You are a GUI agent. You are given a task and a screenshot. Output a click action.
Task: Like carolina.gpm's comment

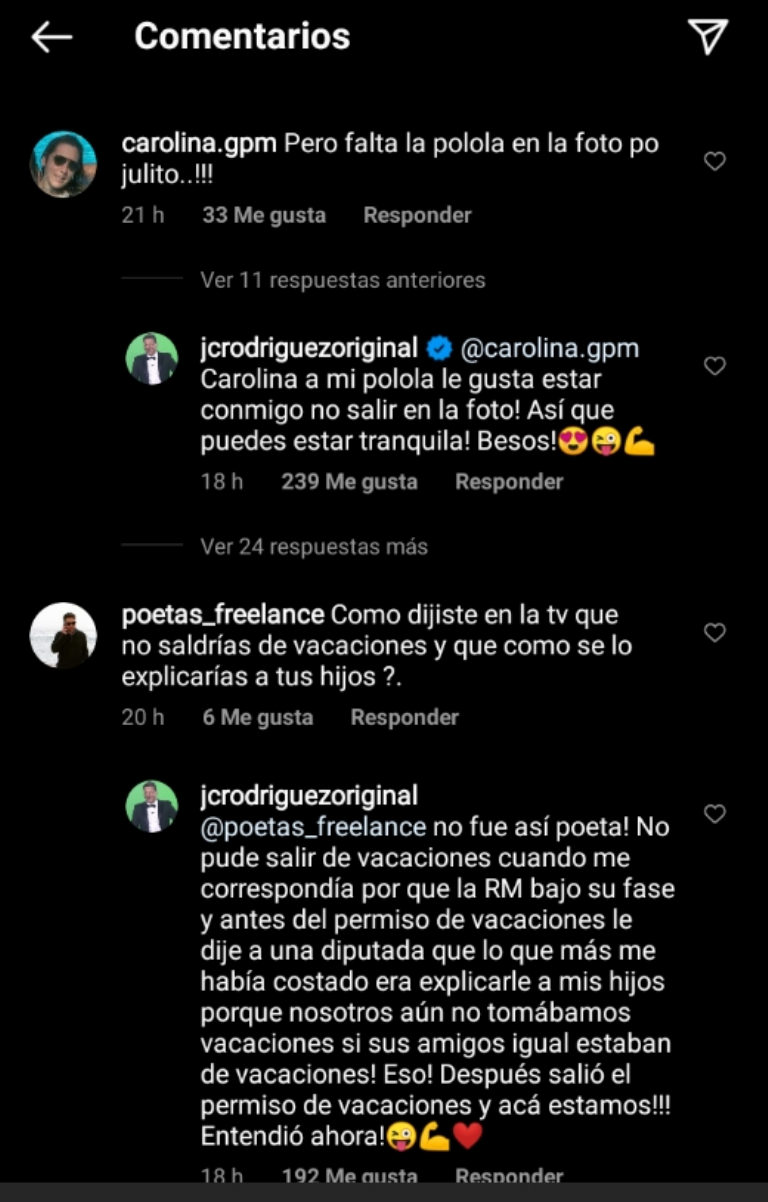714,161
